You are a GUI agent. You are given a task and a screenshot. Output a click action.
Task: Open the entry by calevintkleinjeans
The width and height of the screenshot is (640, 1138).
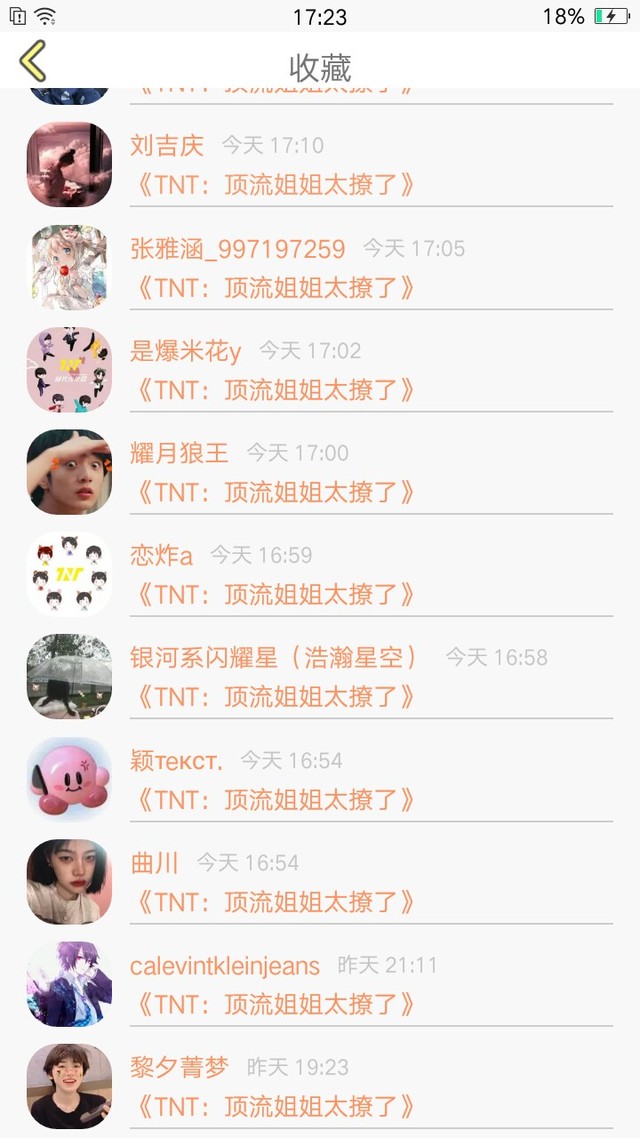(320, 984)
